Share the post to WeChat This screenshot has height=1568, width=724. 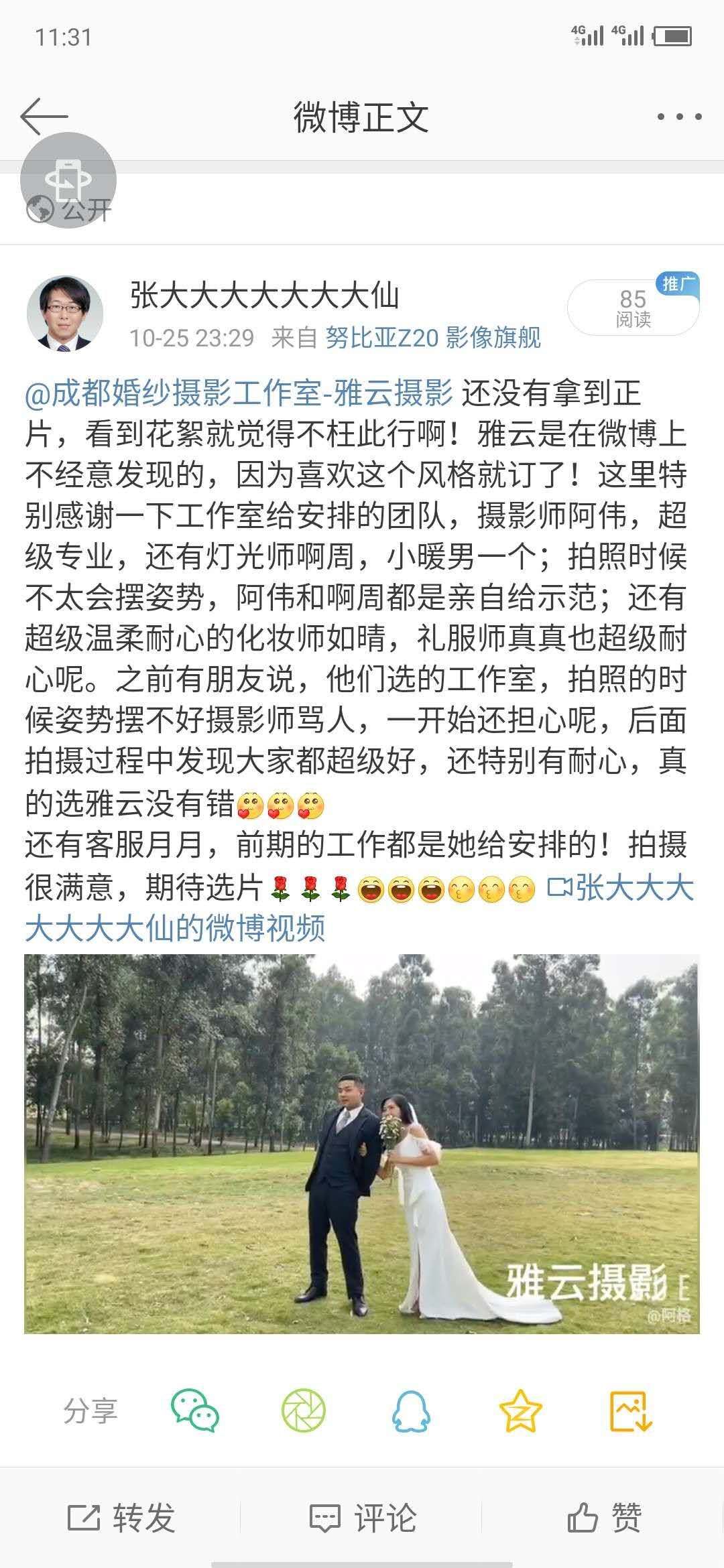pos(195,1411)
